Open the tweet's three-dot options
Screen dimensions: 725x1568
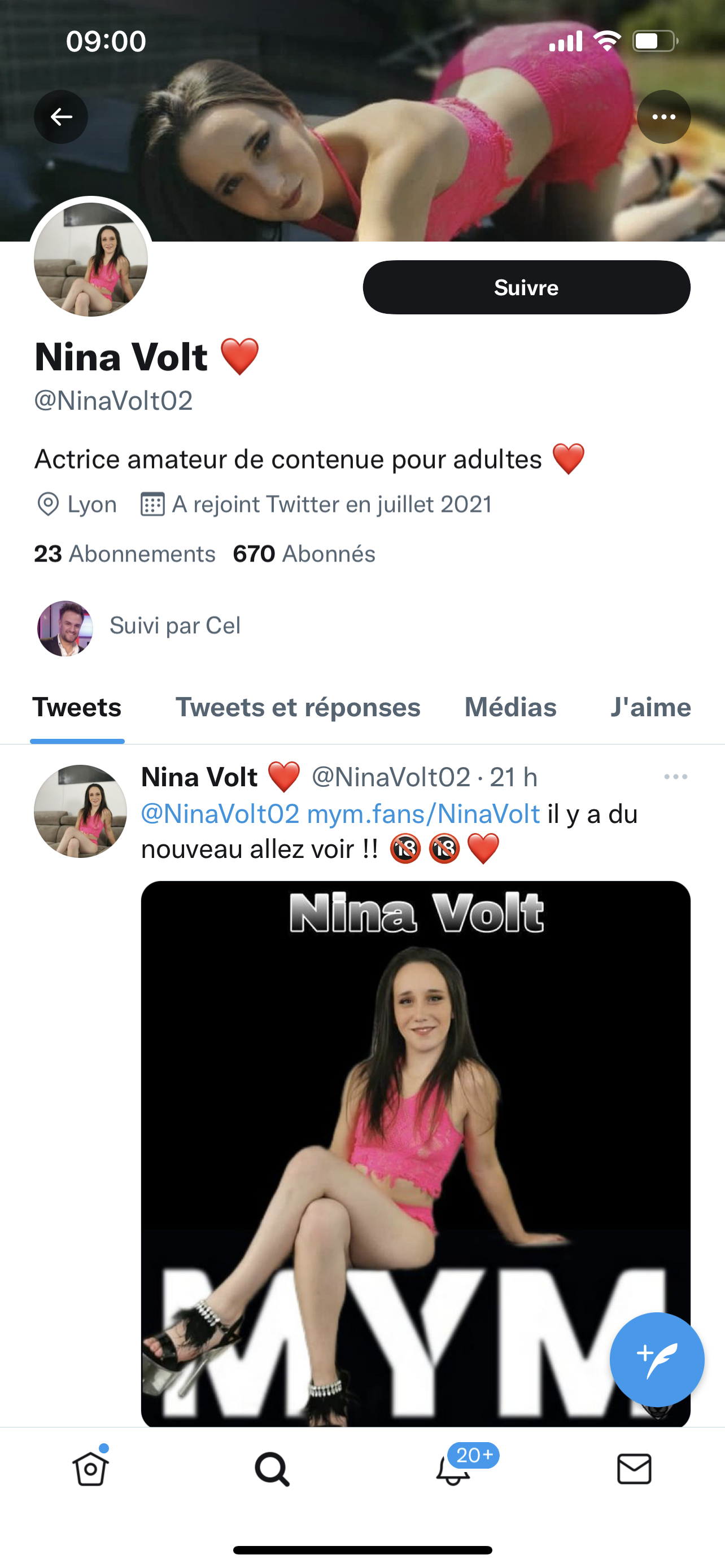coord(675,777)
